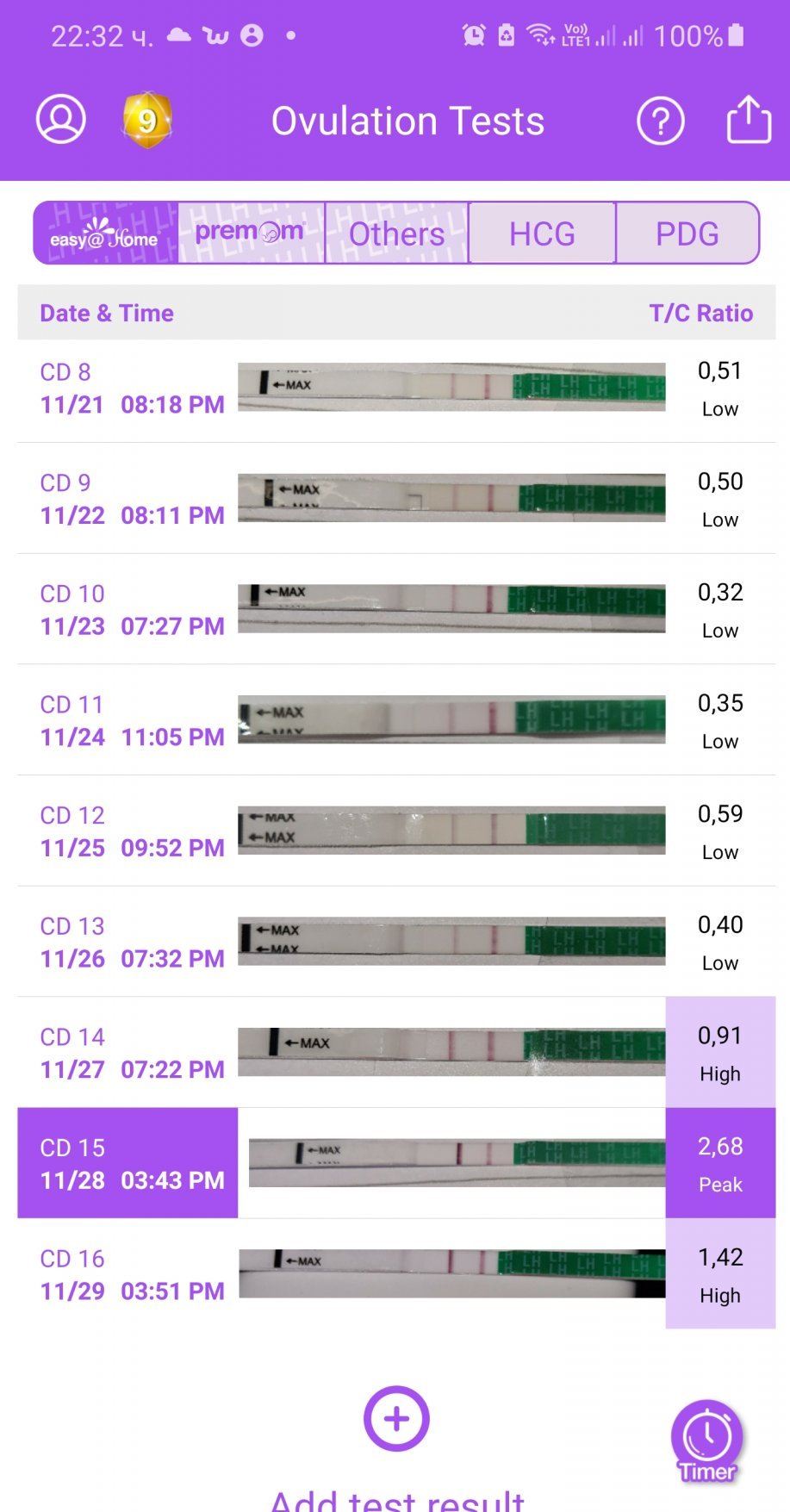Screen dimensions: 790x1512
Task: Open the user profile icon
Action: [60, 120]
